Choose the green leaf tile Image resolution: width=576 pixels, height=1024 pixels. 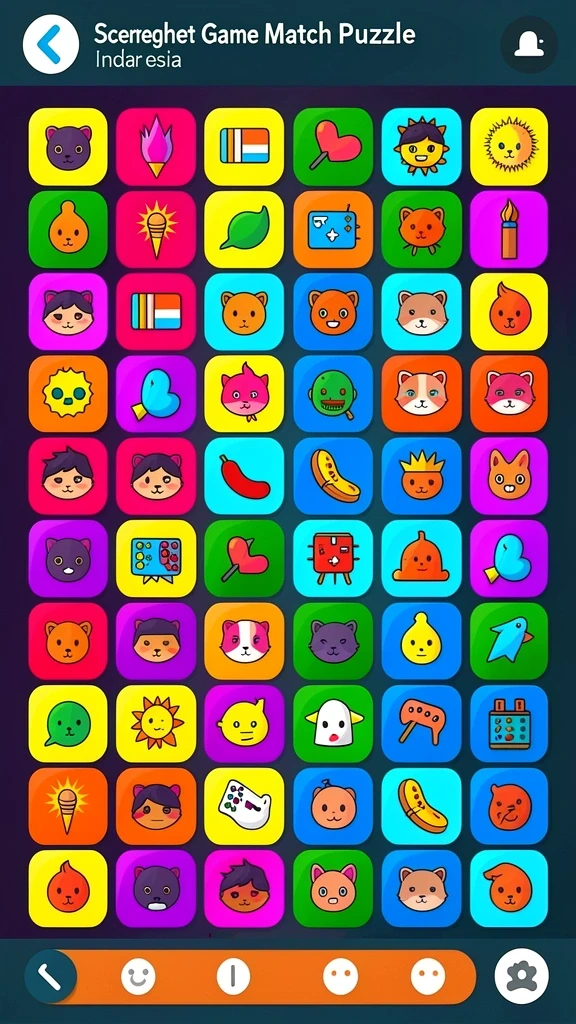click(x=244, y=229)
